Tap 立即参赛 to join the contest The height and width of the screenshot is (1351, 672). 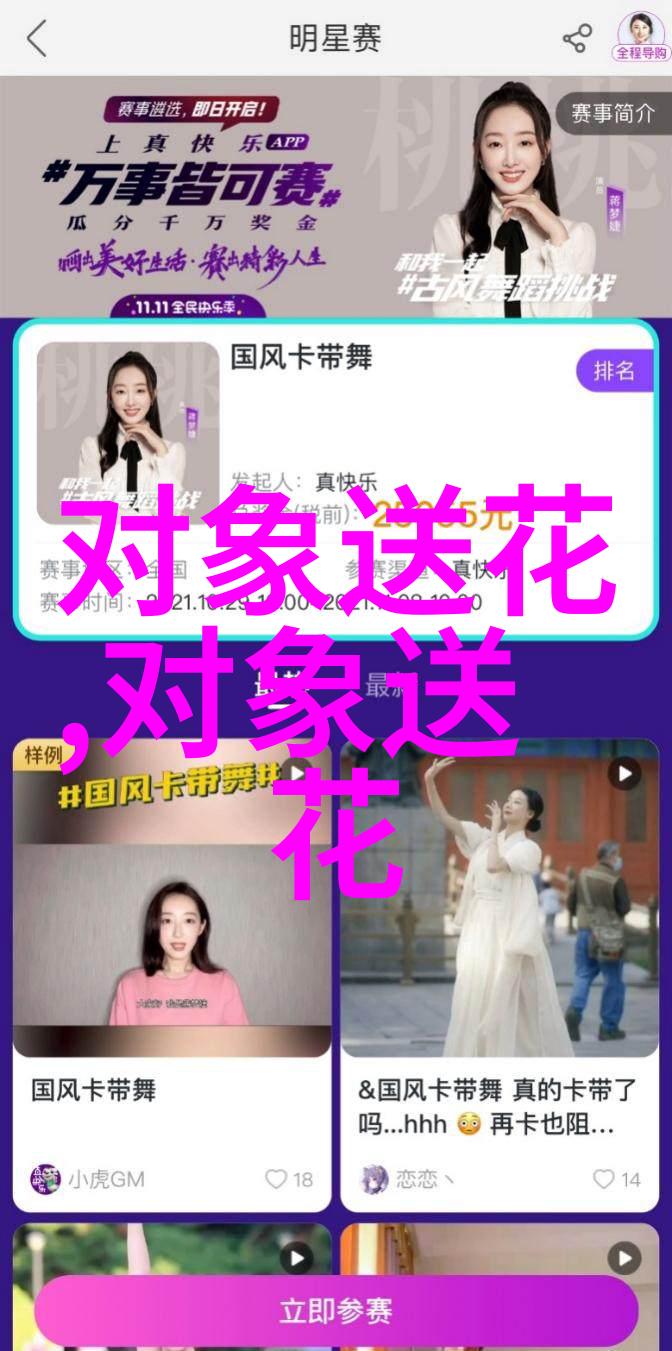[x=336, y=1310]
